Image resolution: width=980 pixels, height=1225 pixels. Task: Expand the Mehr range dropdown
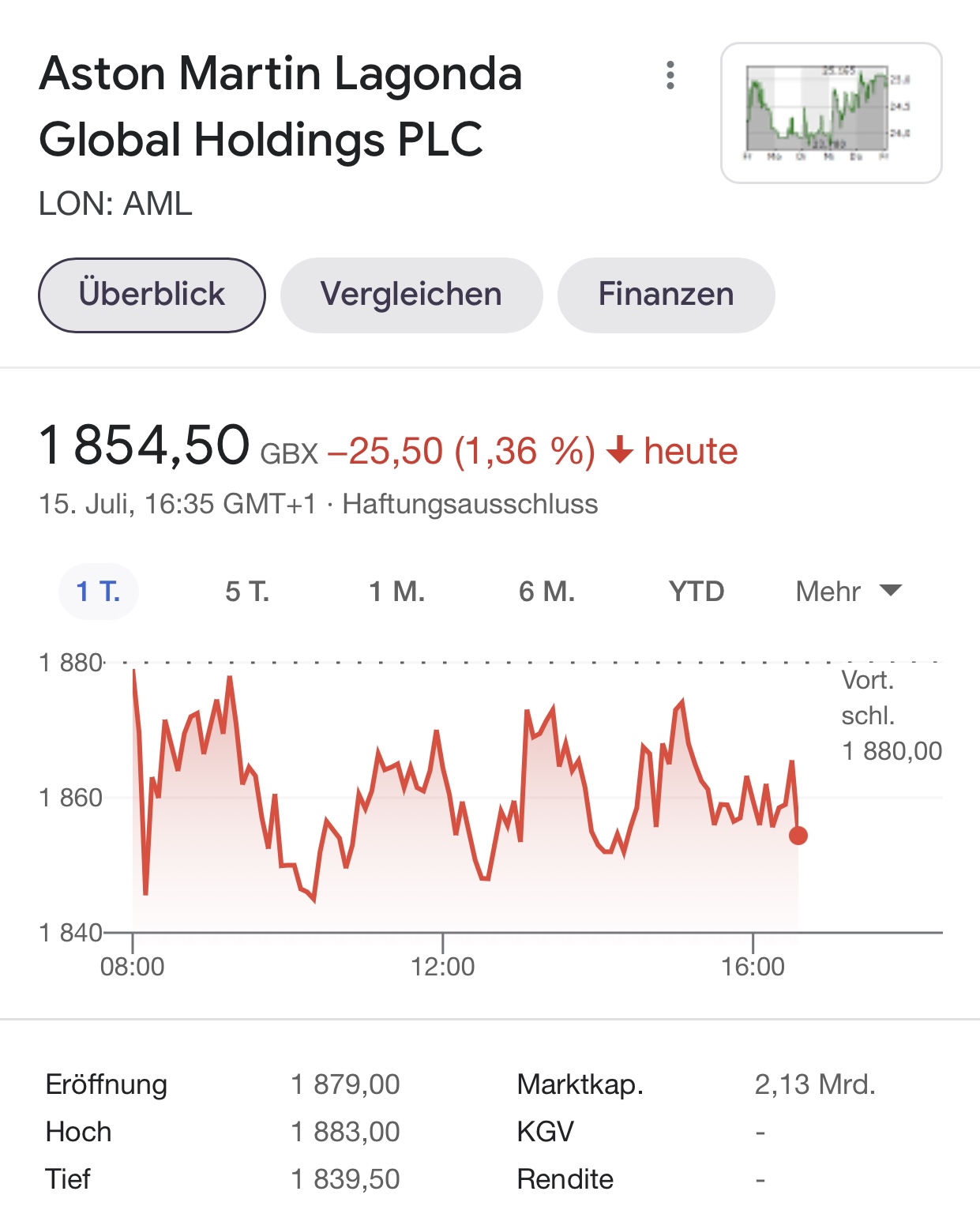pos(848,592)
